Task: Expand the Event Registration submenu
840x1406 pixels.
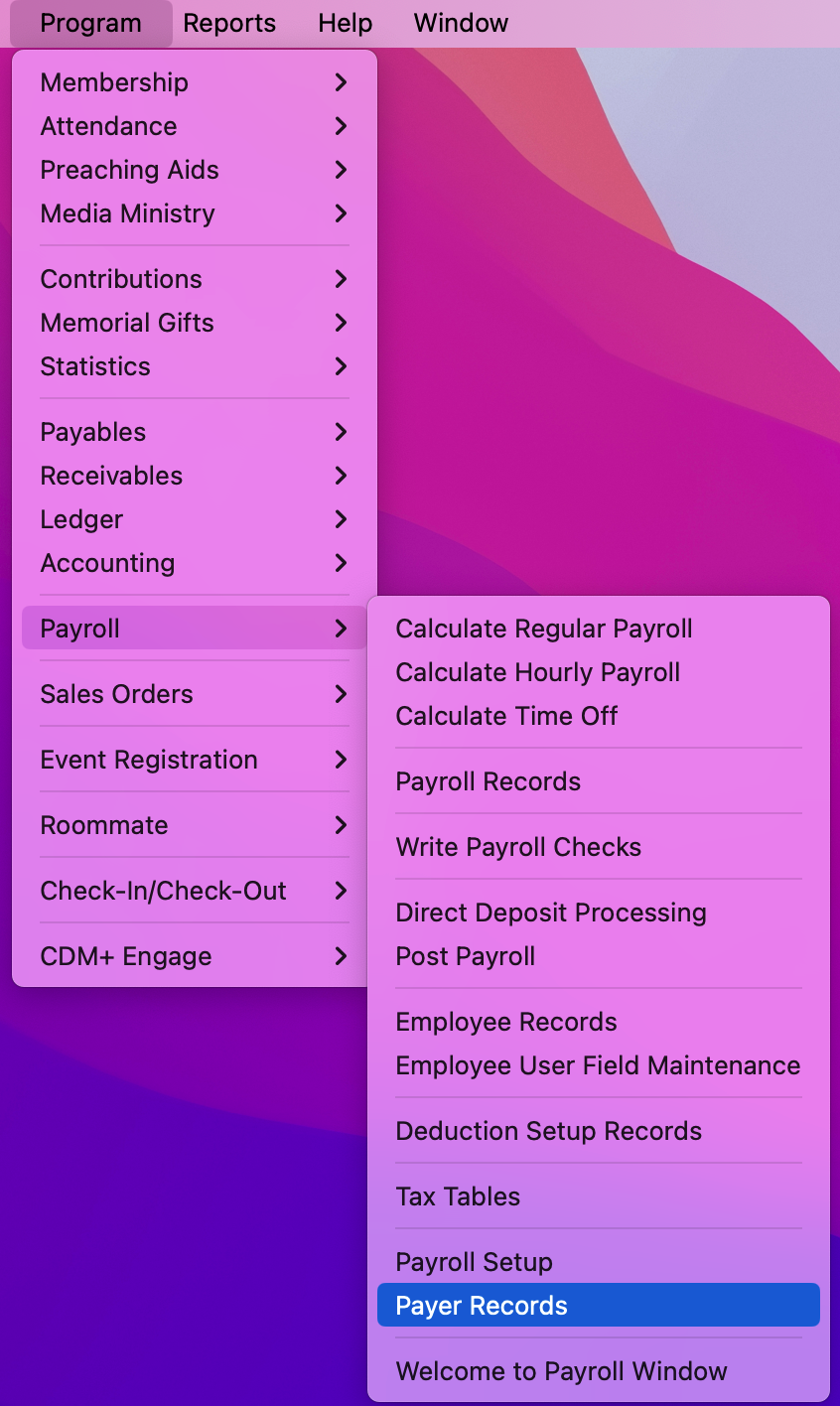Action: click(194, 760)
